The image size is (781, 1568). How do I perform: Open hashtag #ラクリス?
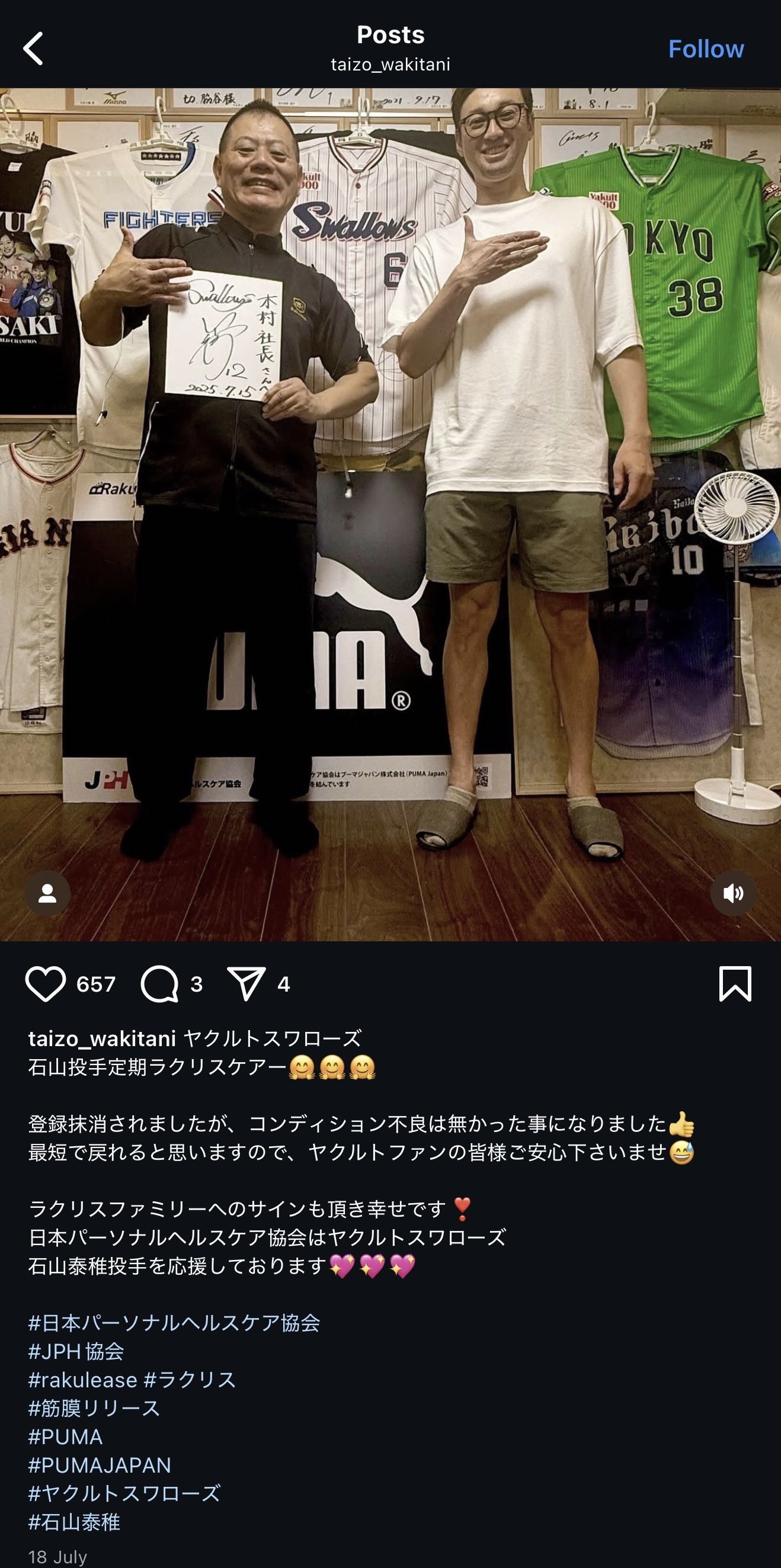(x=190, y=1380)
